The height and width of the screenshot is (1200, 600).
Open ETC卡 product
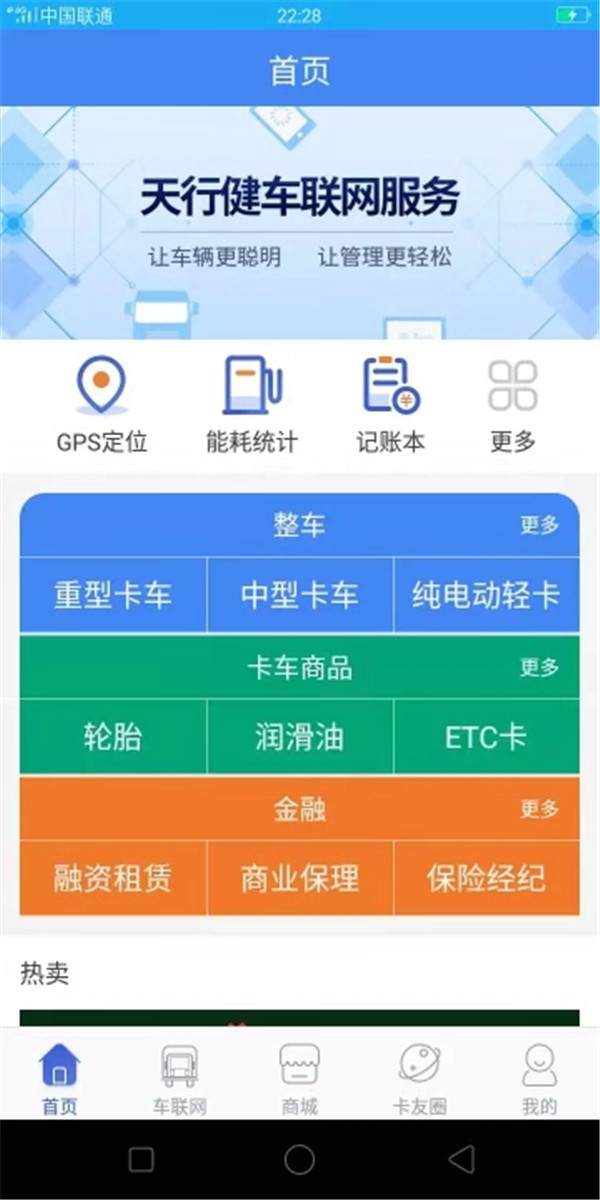pos(487,738)
